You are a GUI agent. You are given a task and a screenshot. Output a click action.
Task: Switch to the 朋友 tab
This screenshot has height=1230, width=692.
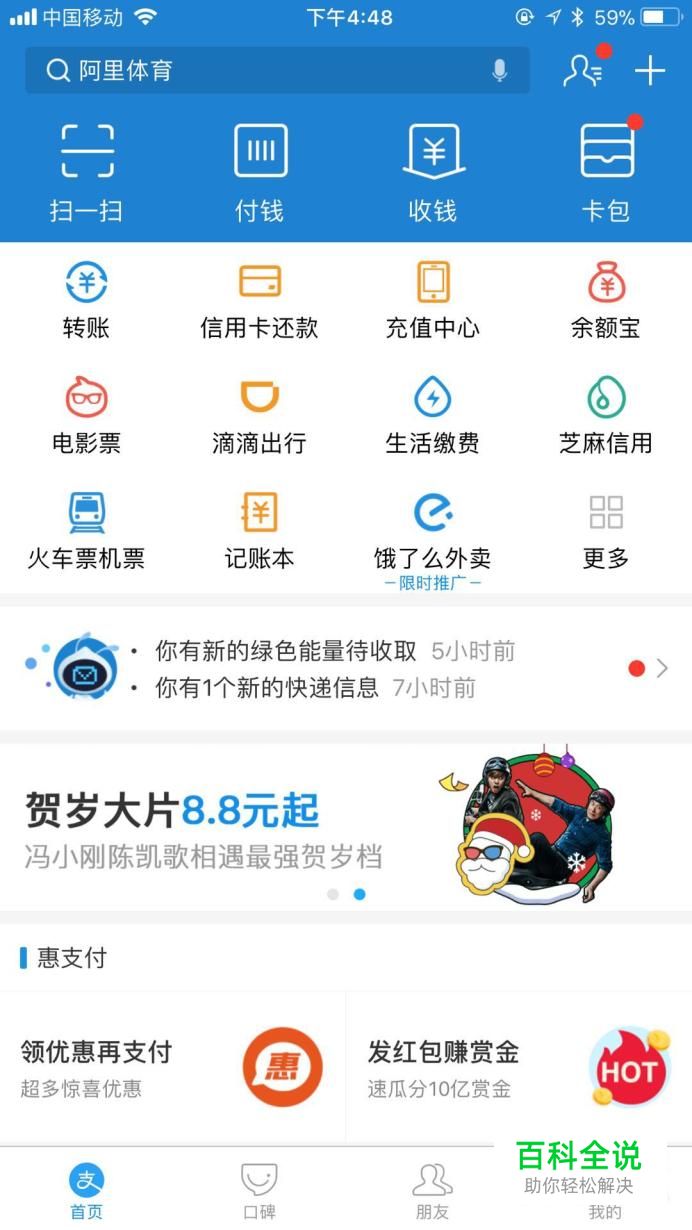[x=433, y=1190]
